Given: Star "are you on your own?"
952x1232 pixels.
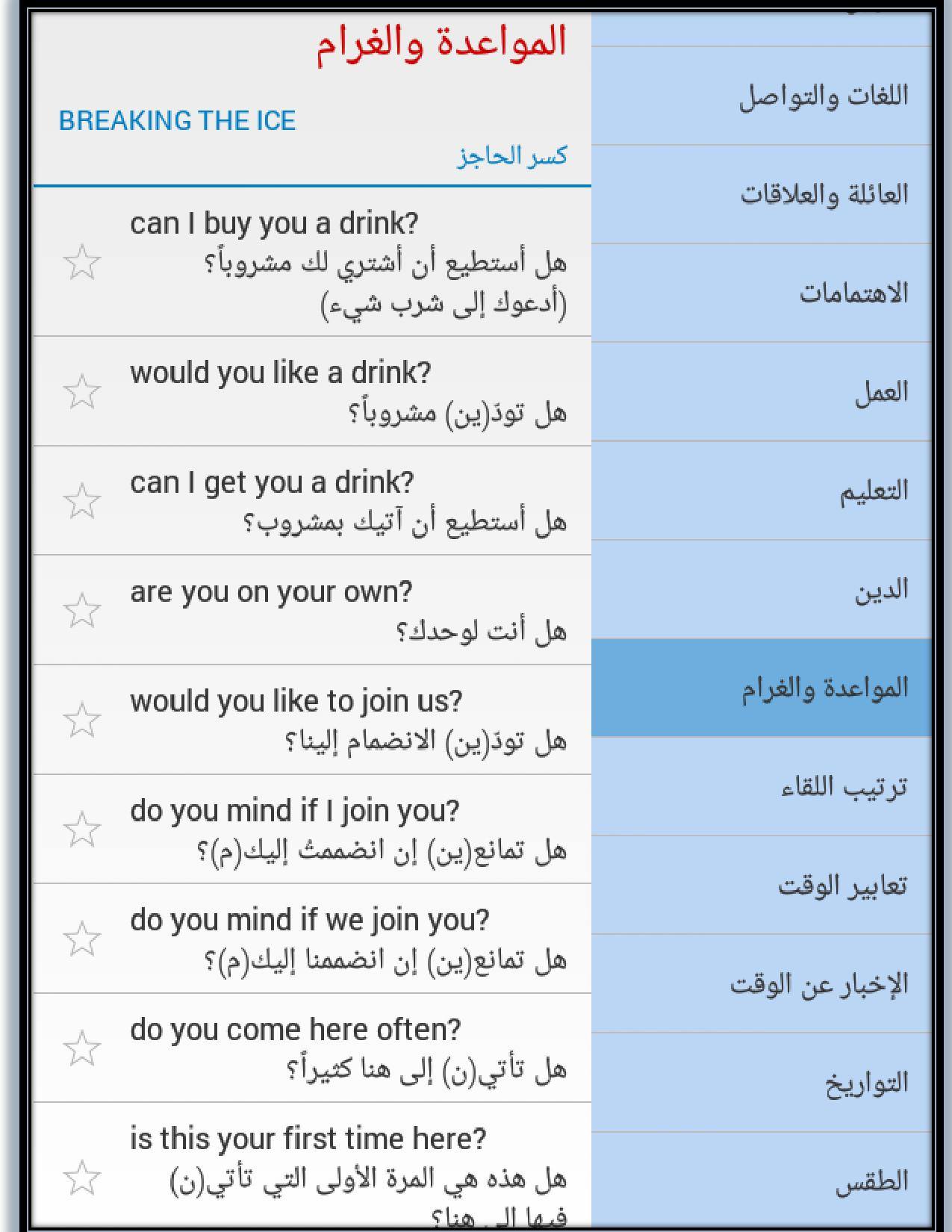Looking at the screenshot, I should (81, 610).
